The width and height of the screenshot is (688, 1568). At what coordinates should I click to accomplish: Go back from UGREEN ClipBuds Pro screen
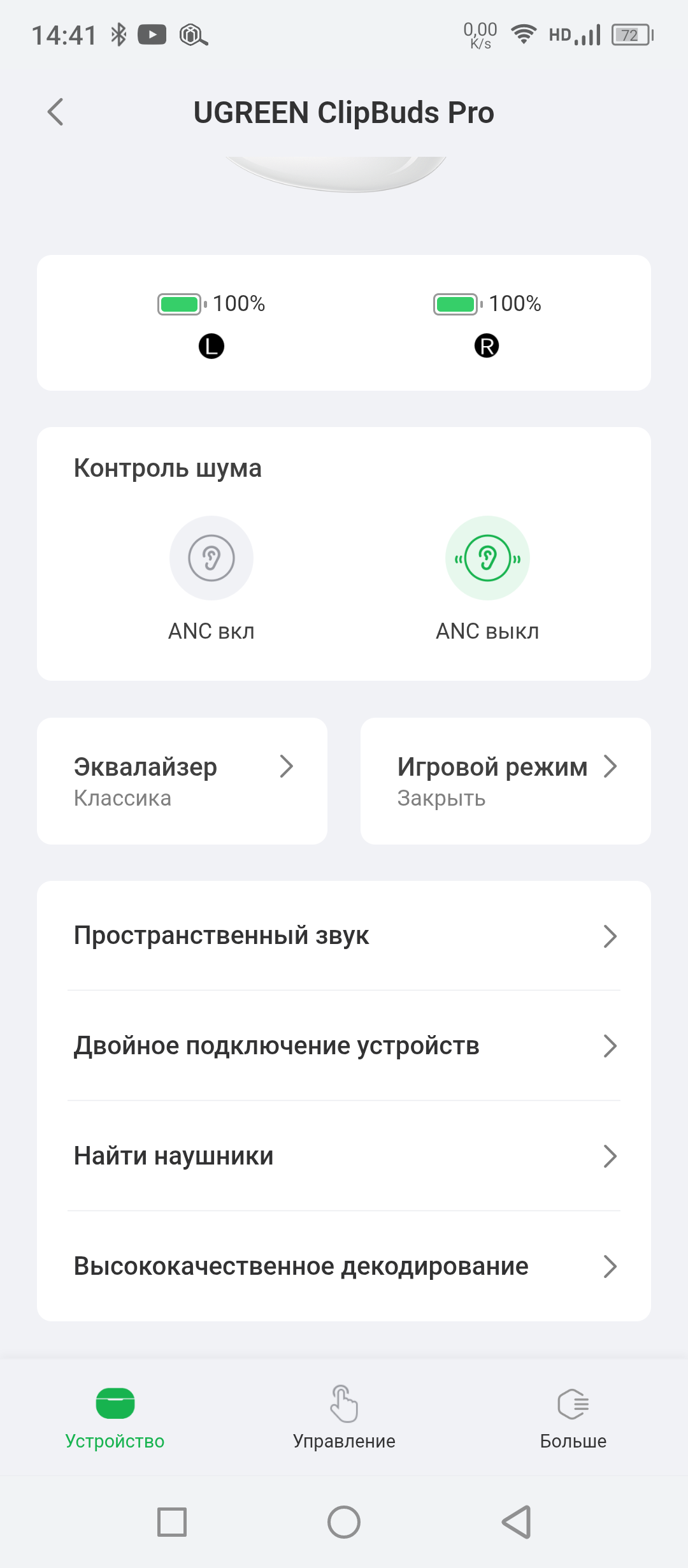click(56, 112)
